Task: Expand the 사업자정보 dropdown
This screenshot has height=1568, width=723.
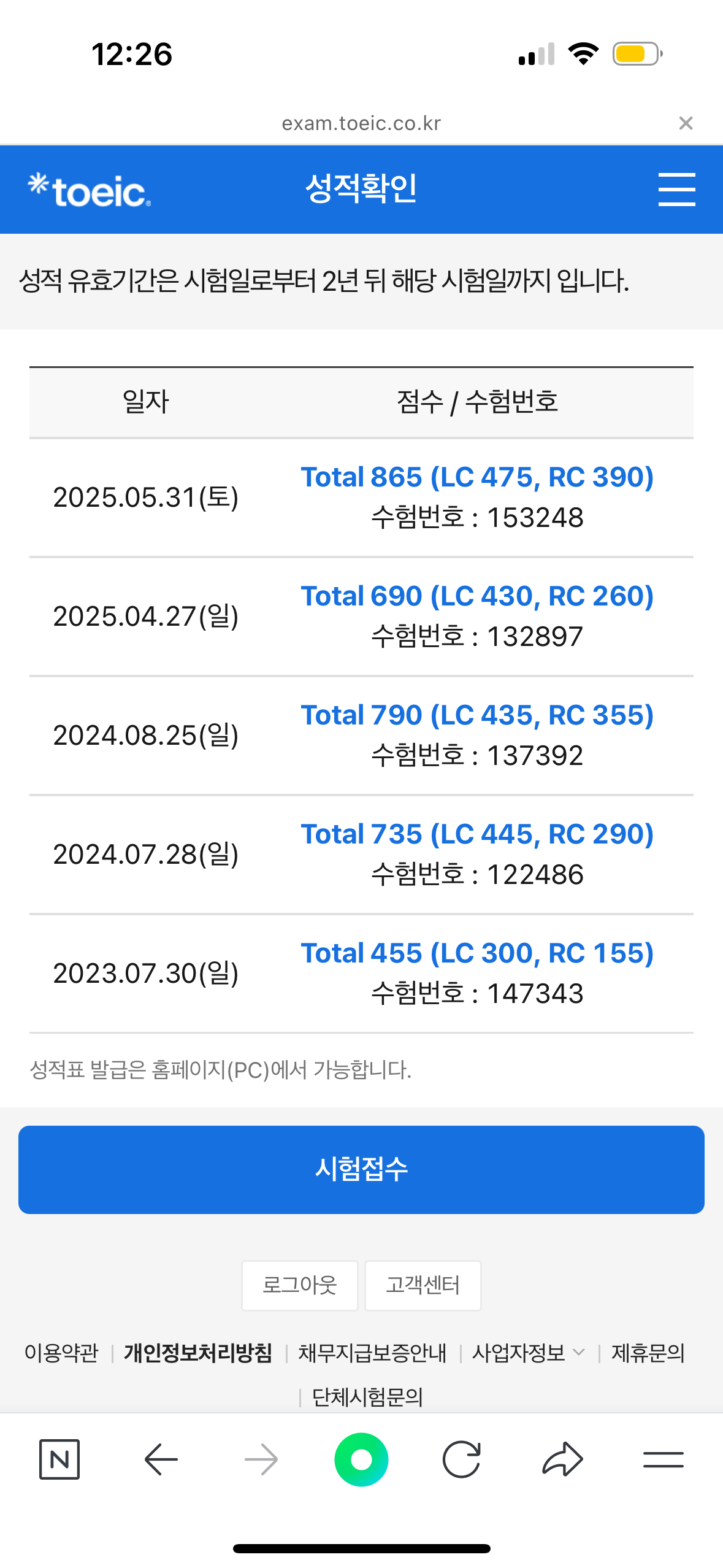Action: [x=529, y=1353]
